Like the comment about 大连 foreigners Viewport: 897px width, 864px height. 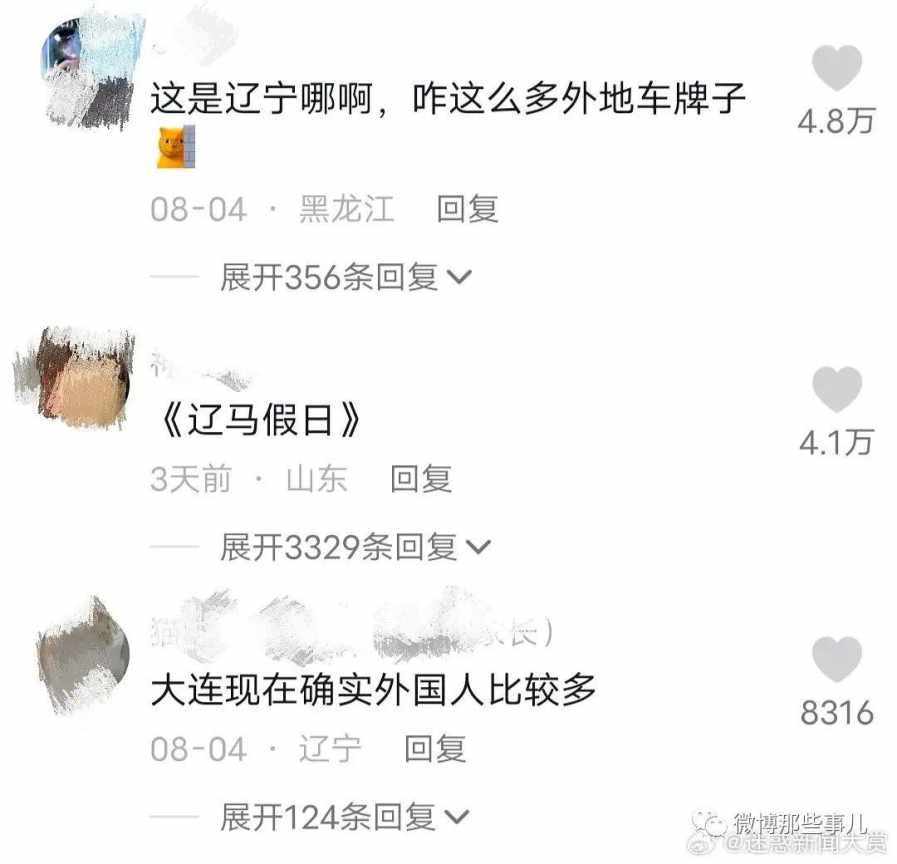[x=835, y=659]
